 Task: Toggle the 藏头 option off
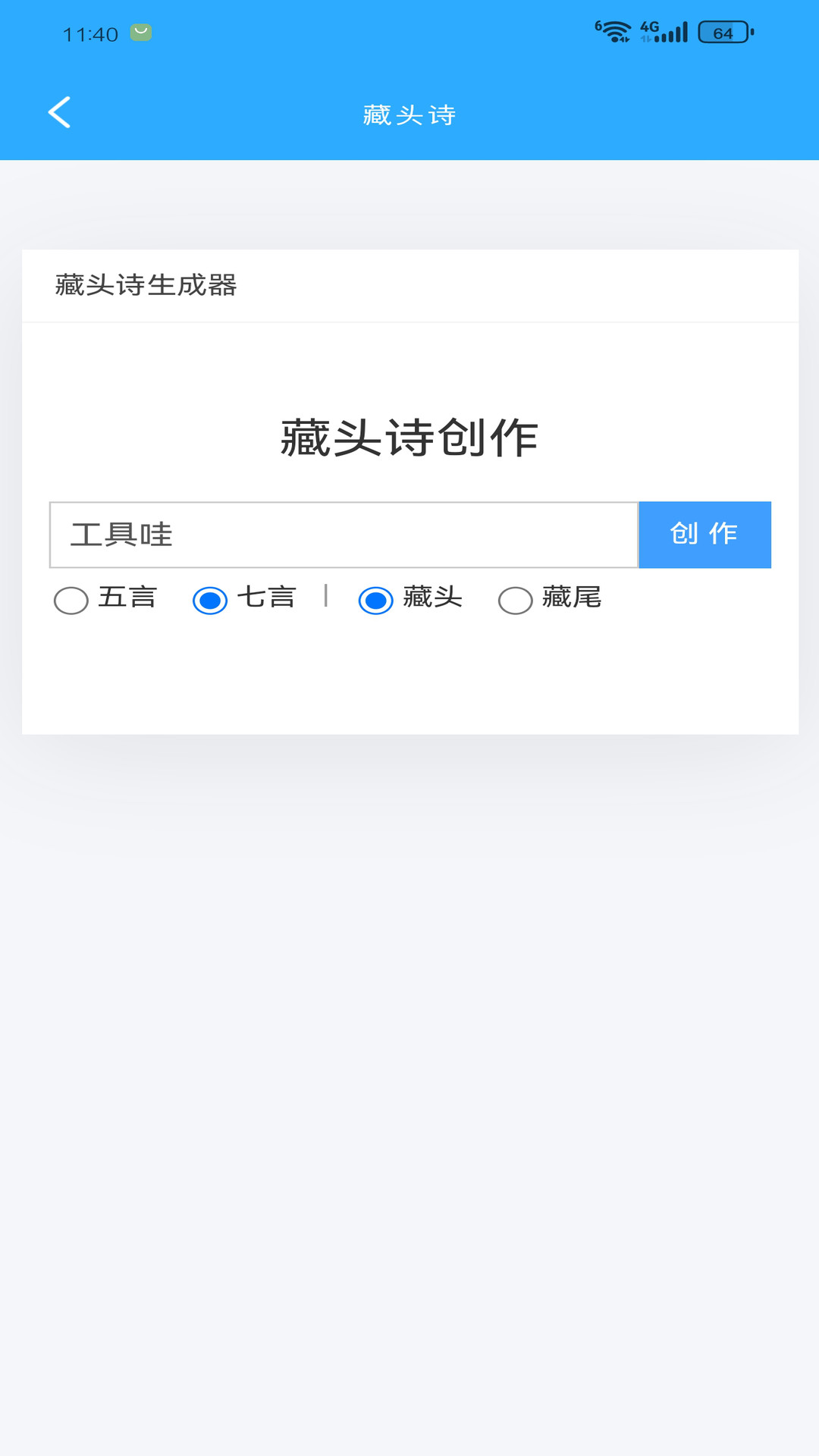click(x=375, y=600)
